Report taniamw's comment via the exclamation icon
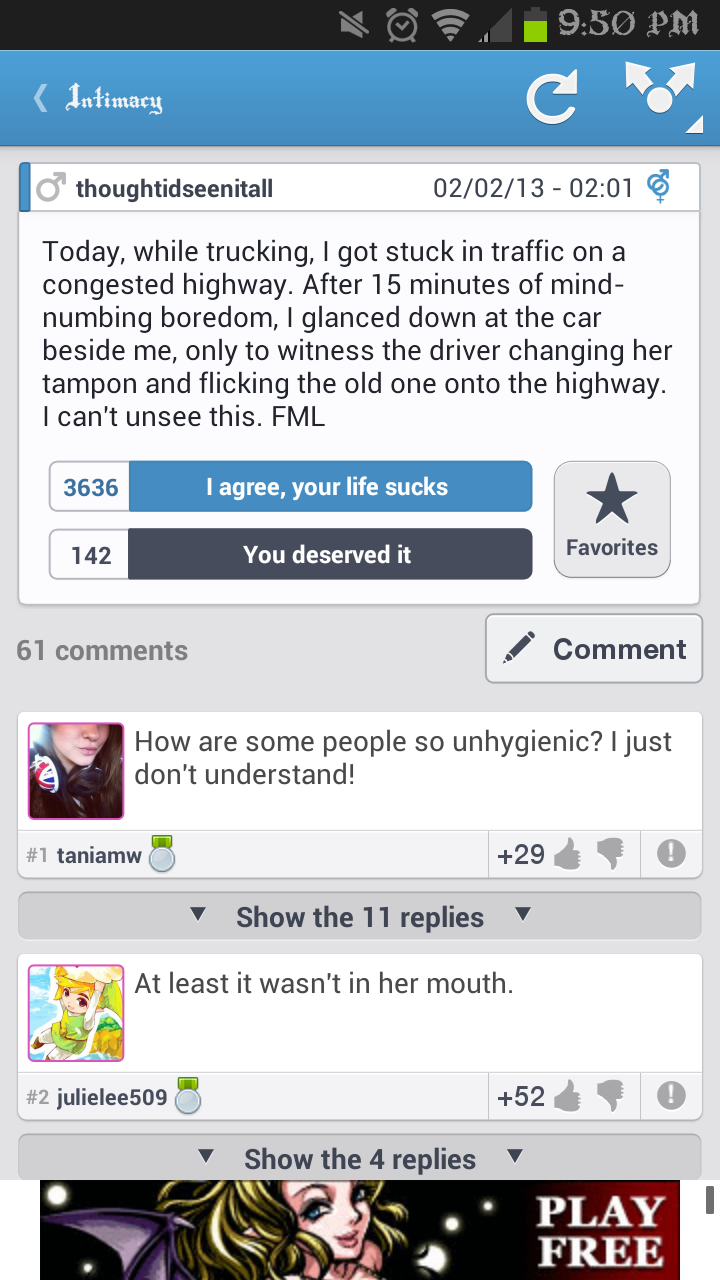Image resolution: width=720 pixels, height=1280 pixels. tap(671, 854)
